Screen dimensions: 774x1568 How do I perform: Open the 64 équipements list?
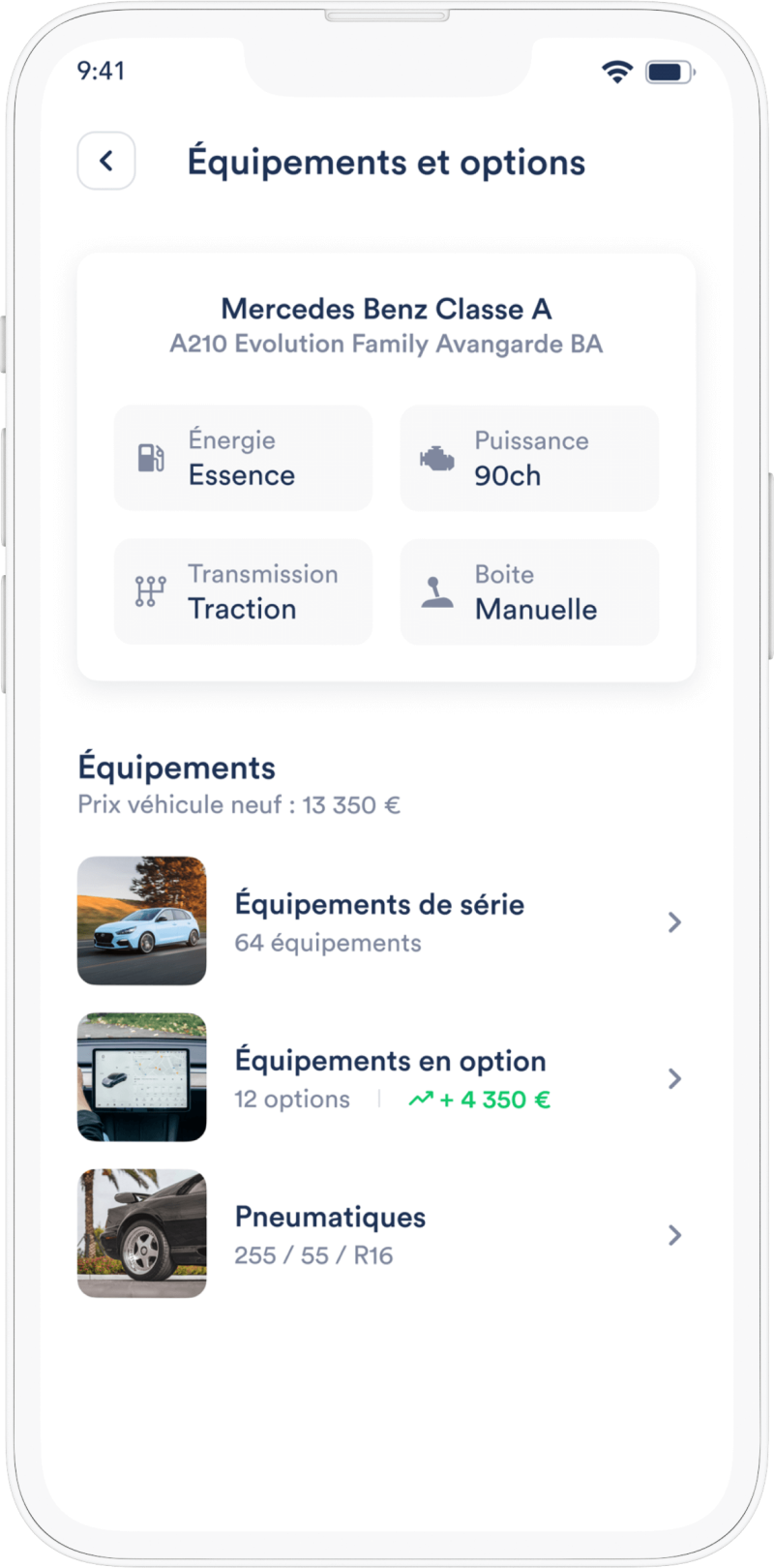pyautogui.click(x=328, y=943)
